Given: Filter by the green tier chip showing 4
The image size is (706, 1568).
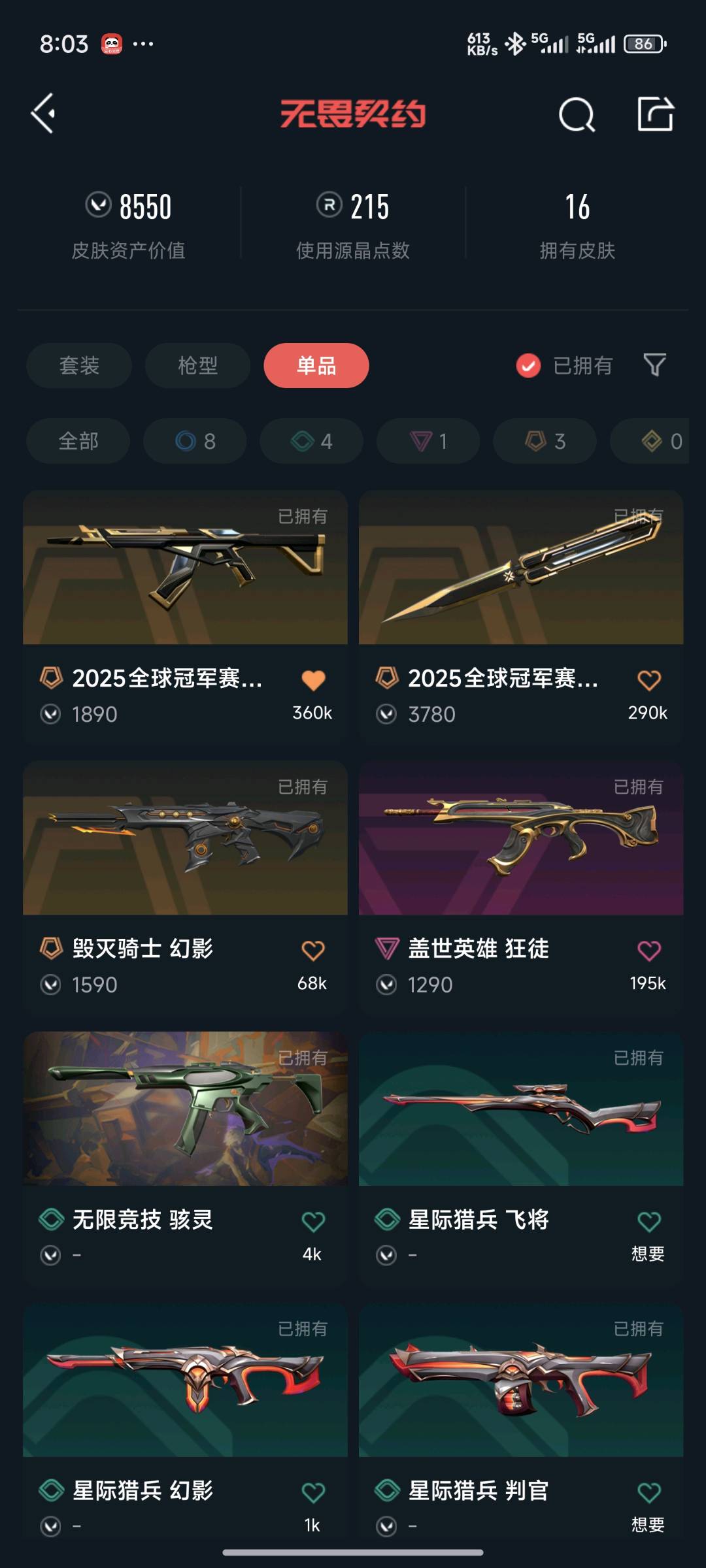Looking at the screenshot, I should (x=312, y=441).
